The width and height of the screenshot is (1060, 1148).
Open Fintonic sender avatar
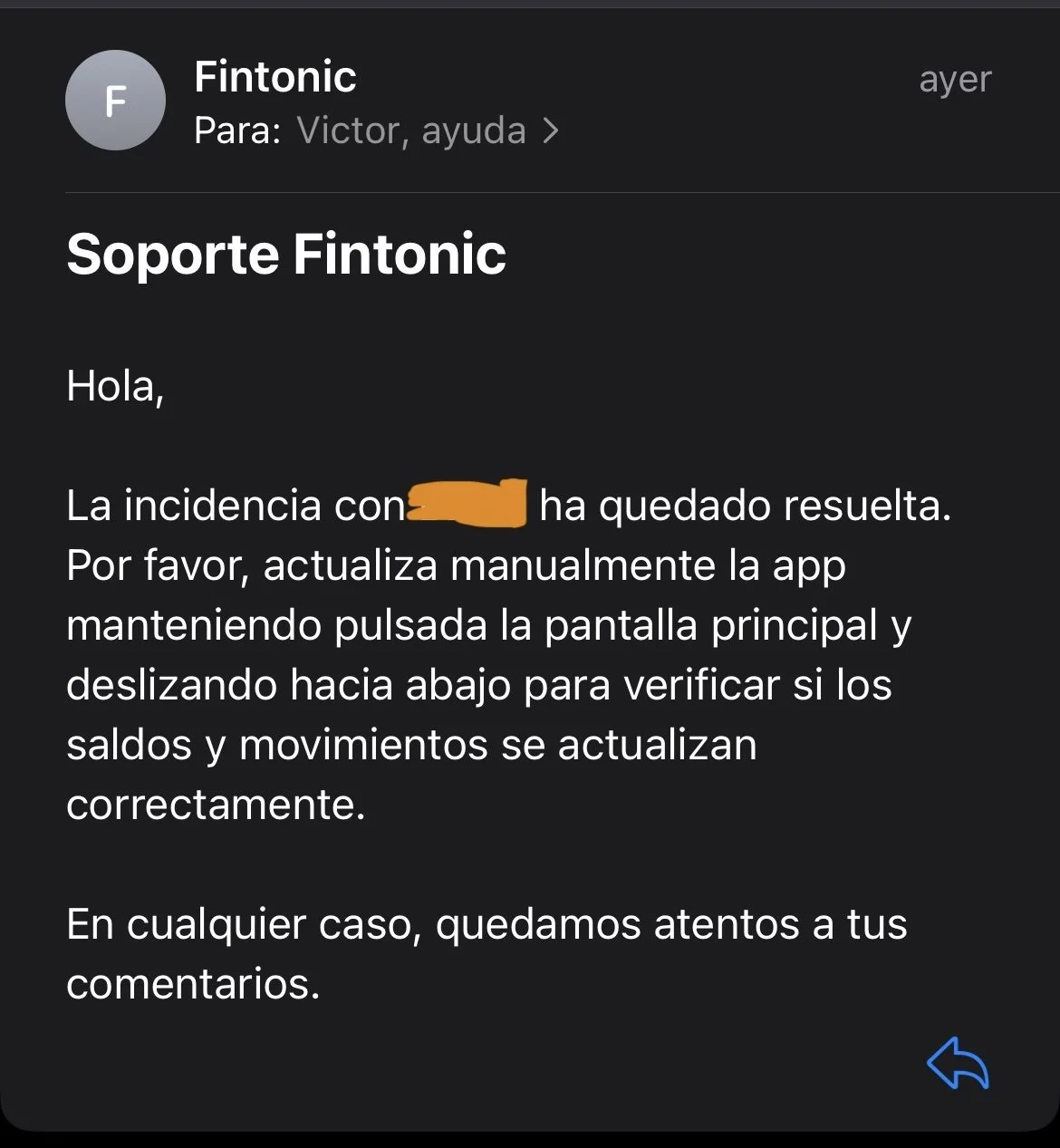tap(115, 101)
